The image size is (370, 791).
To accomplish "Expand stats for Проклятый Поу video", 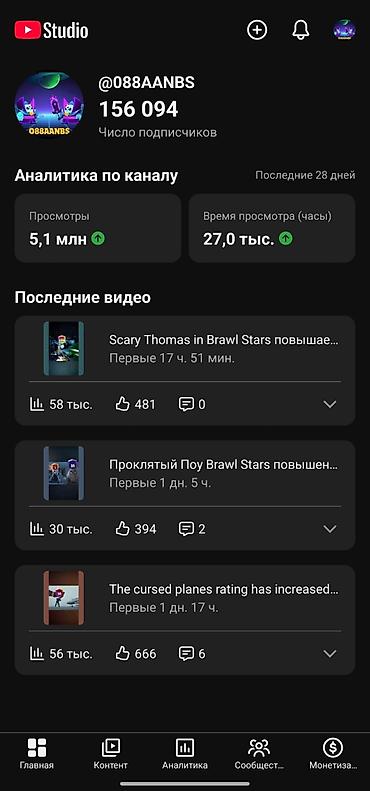I will 330,529.
